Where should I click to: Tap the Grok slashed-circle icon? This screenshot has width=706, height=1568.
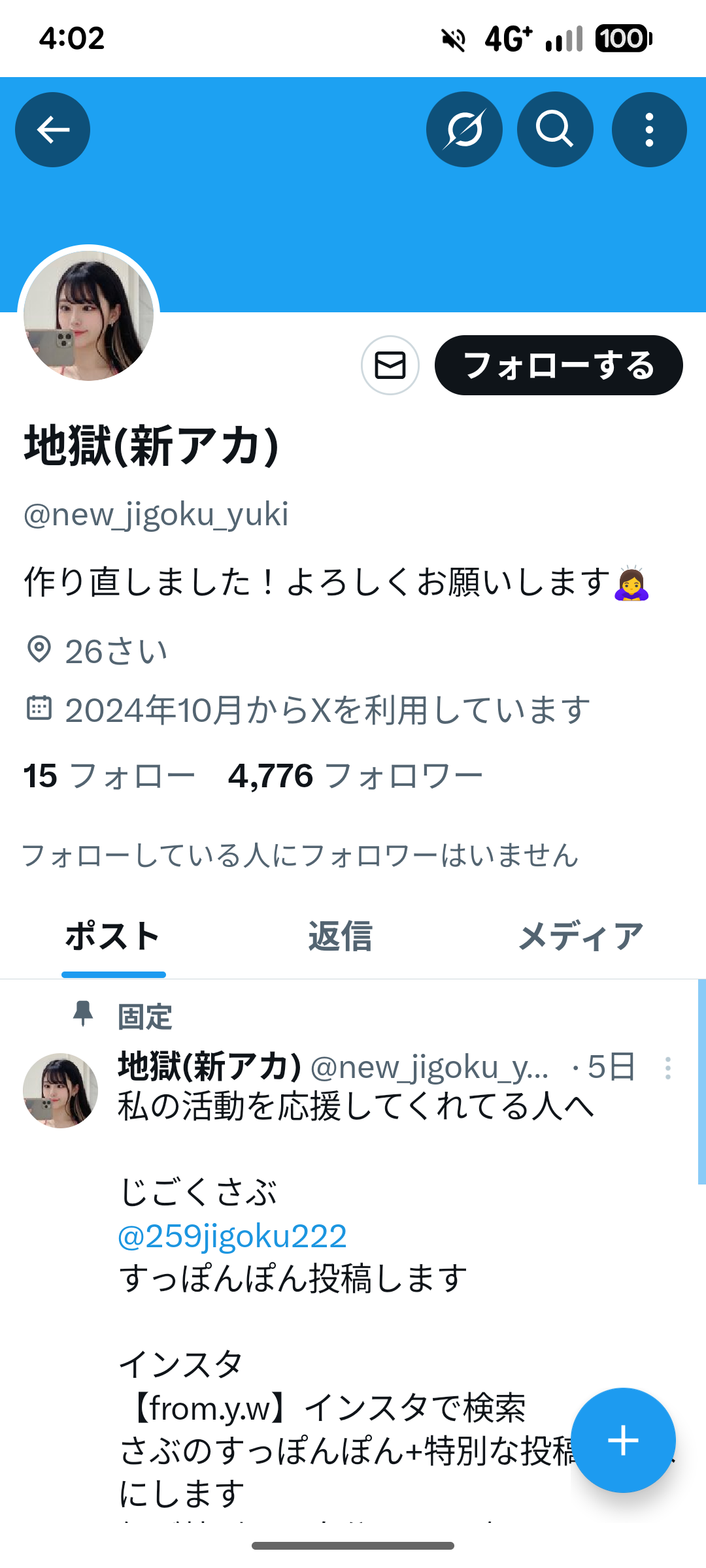464,129
